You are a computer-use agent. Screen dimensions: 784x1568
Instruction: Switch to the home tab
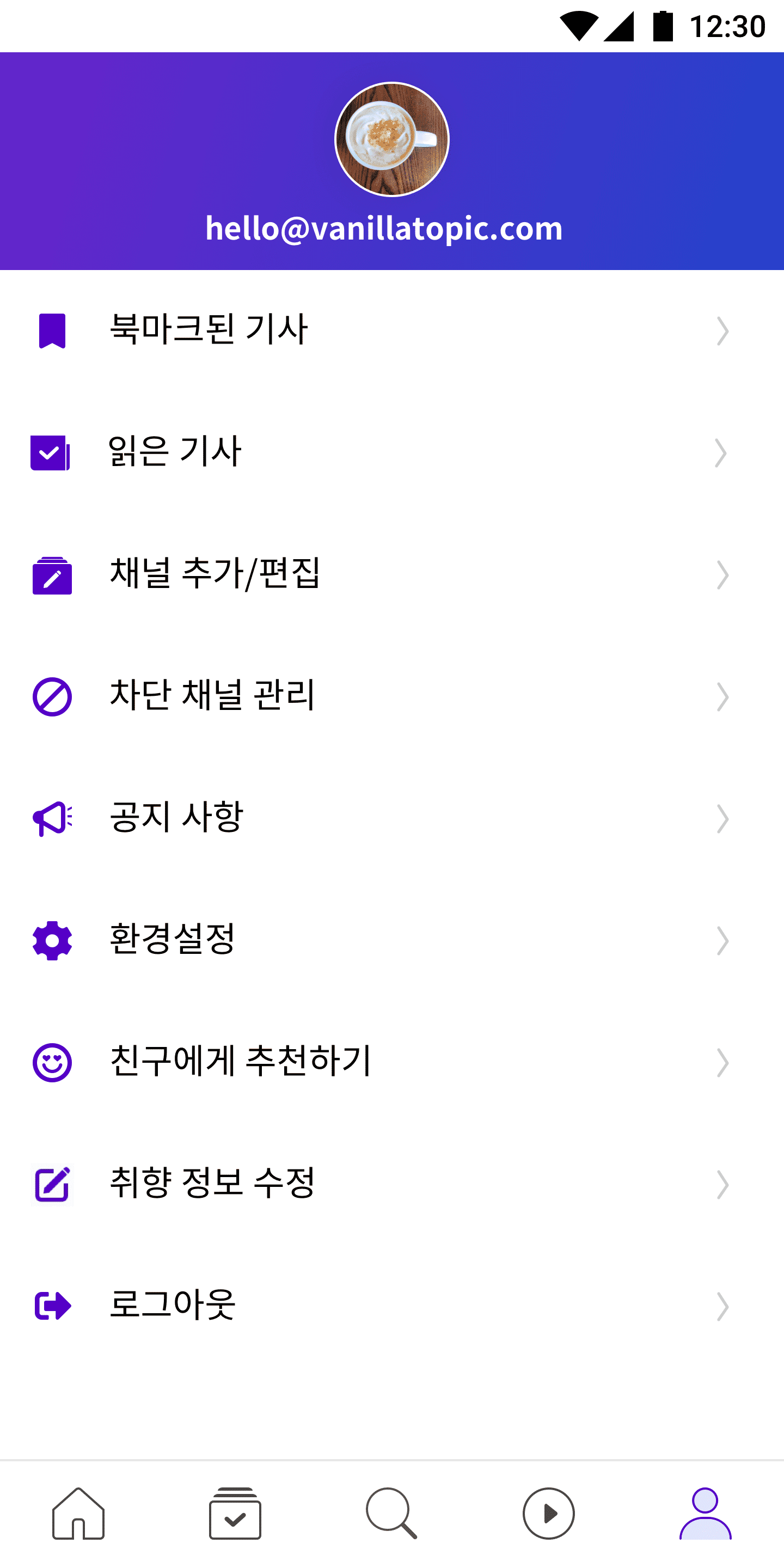point(78,1513)
